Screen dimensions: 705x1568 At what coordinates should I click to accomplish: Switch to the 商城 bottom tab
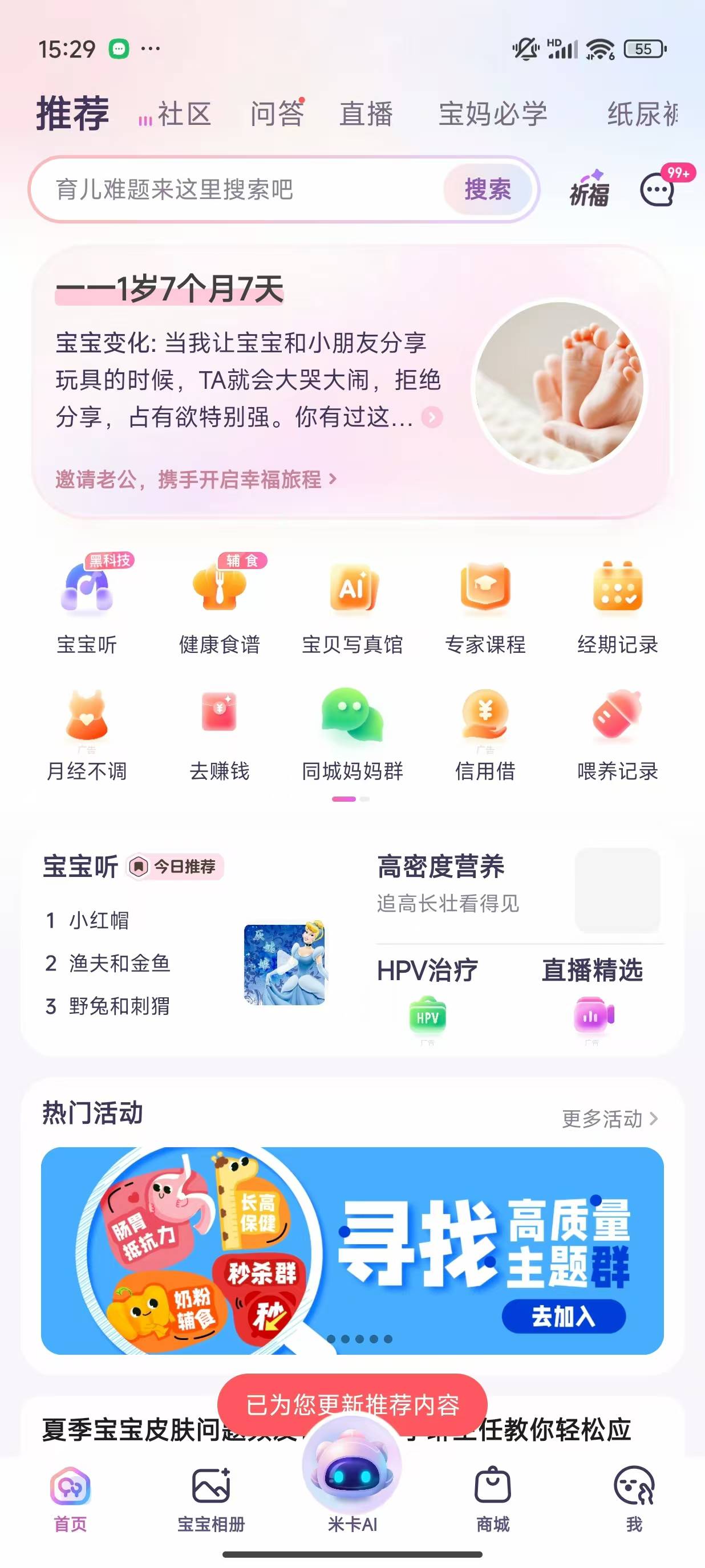[492, 1498]
